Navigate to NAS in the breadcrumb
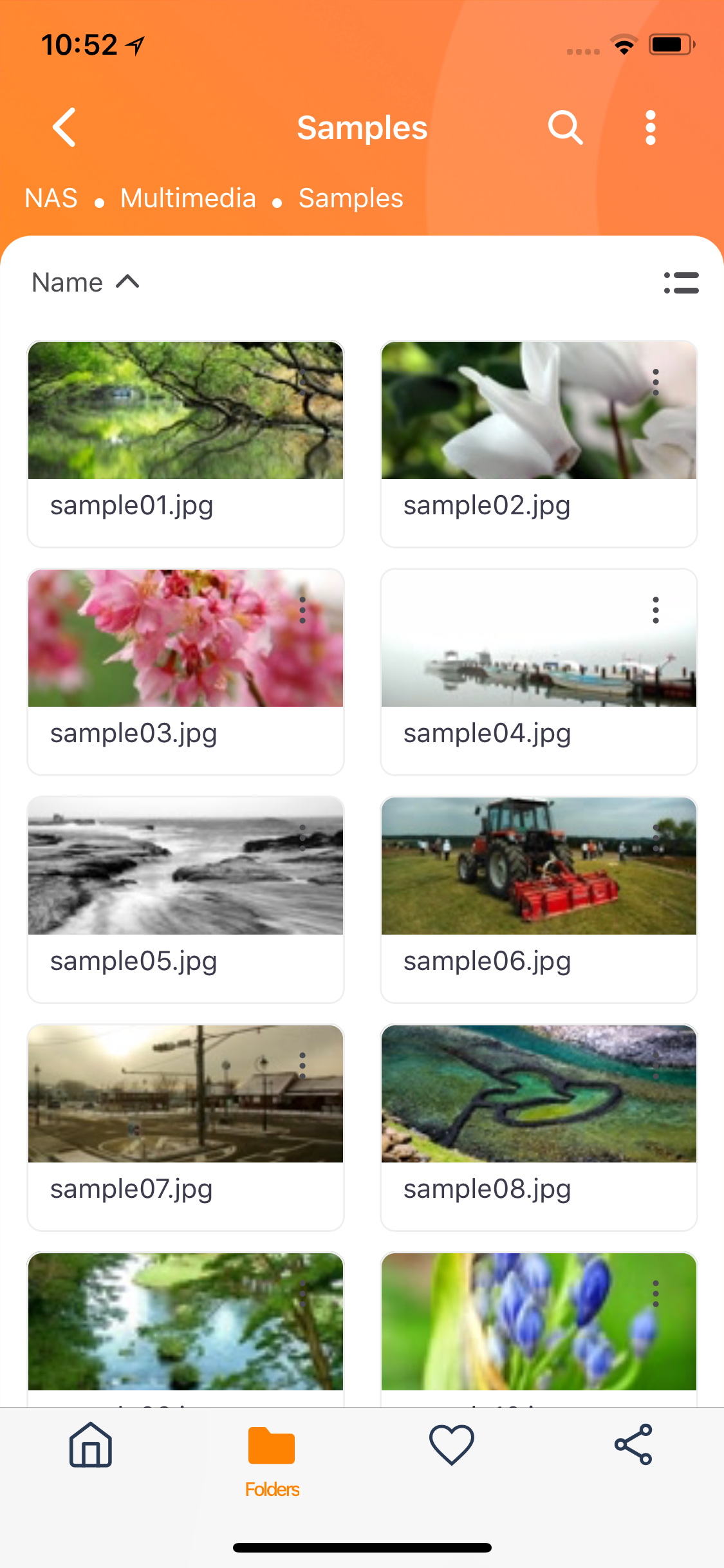The image size is (724, 1568). tap(51, 198)
